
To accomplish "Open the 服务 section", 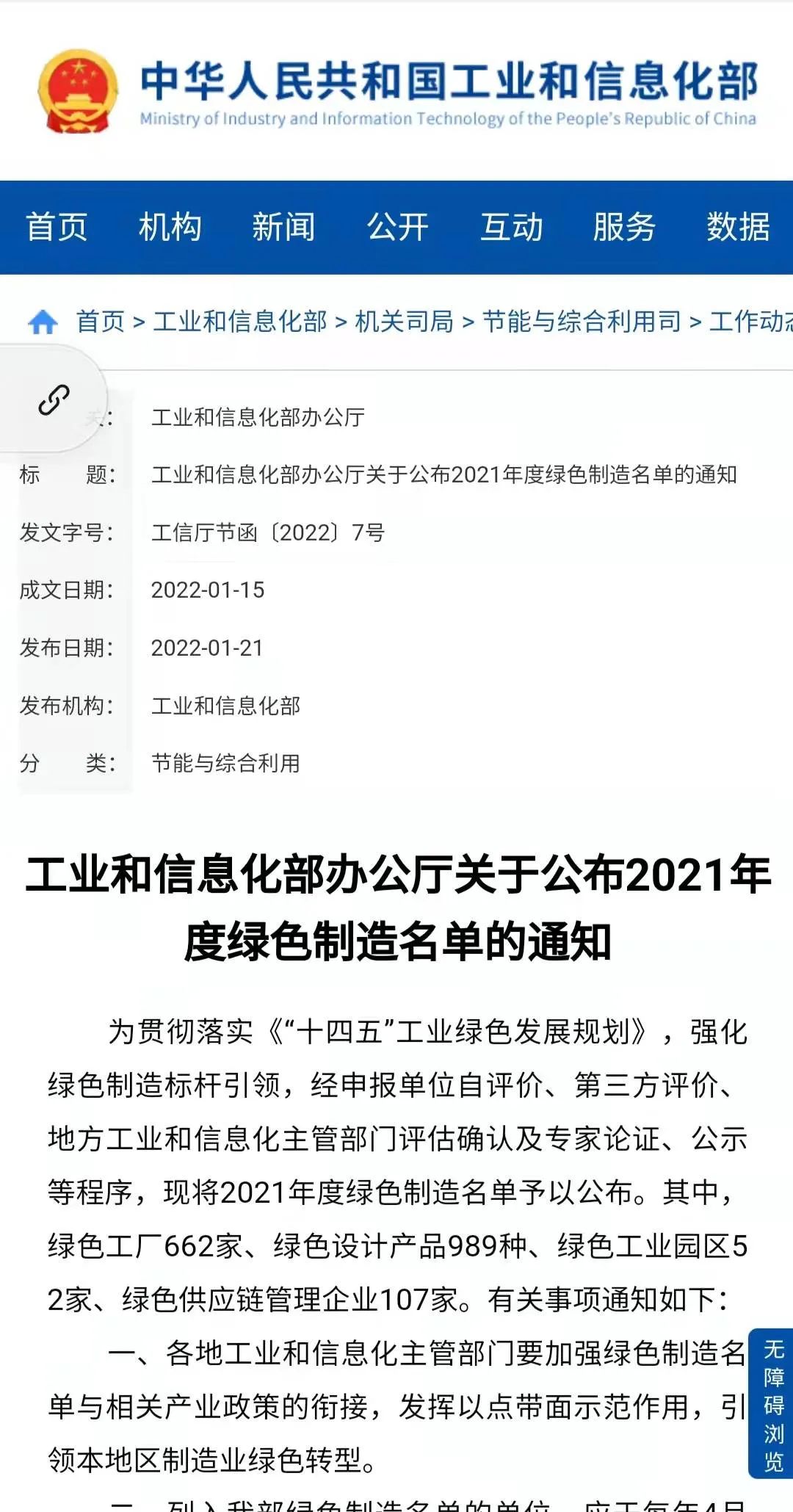I will tap(624, 227).
